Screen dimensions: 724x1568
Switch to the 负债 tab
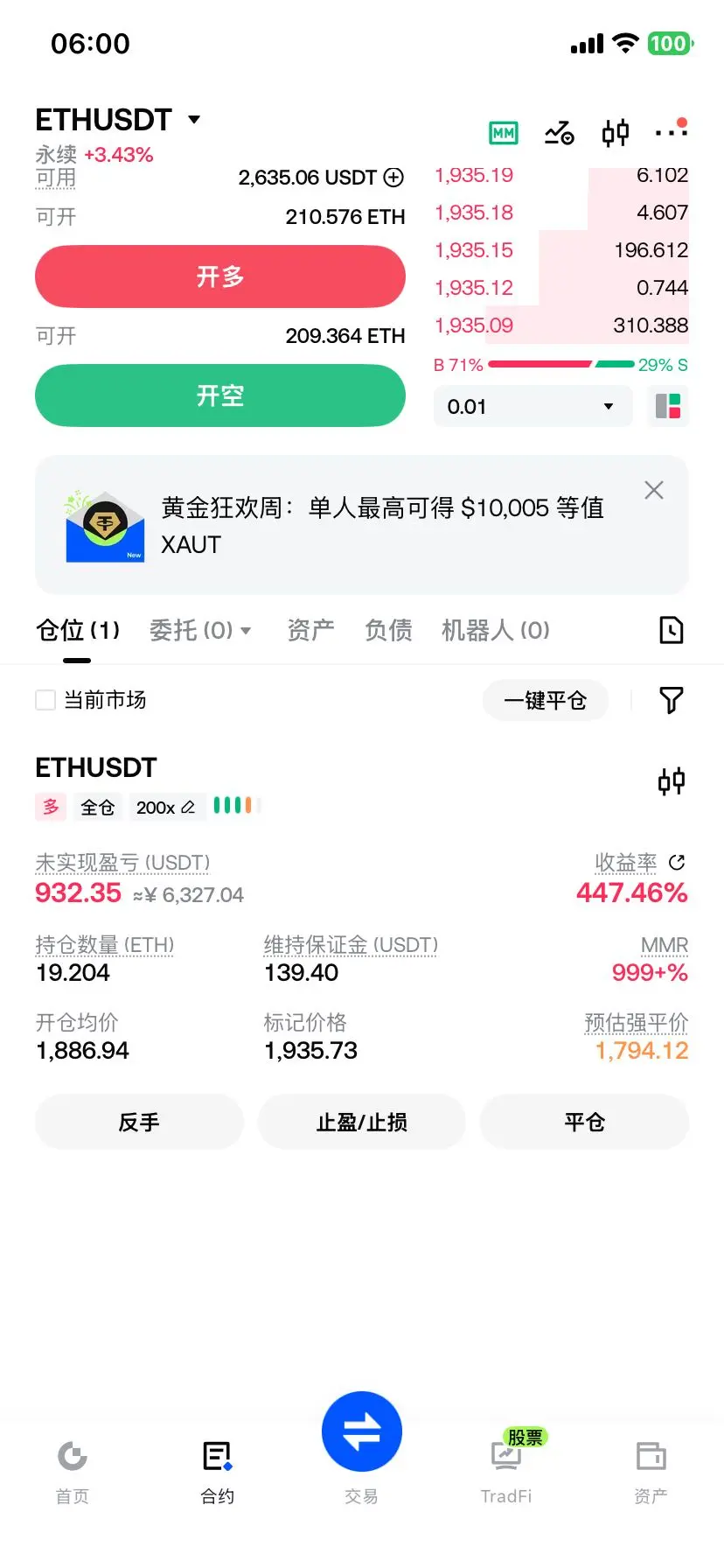click(x=388, y=630)
